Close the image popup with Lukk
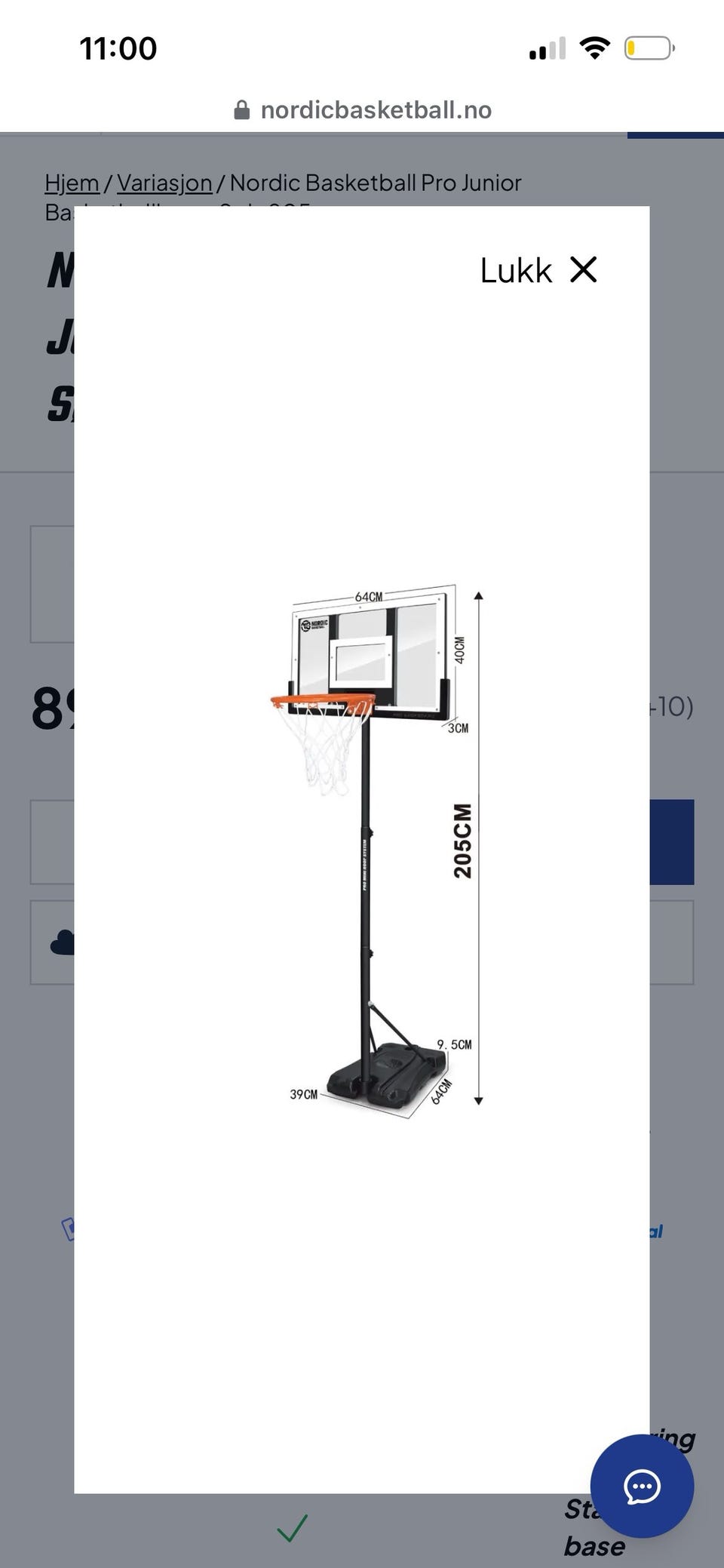The image size is (724, 1568). (x=538, y=270)
